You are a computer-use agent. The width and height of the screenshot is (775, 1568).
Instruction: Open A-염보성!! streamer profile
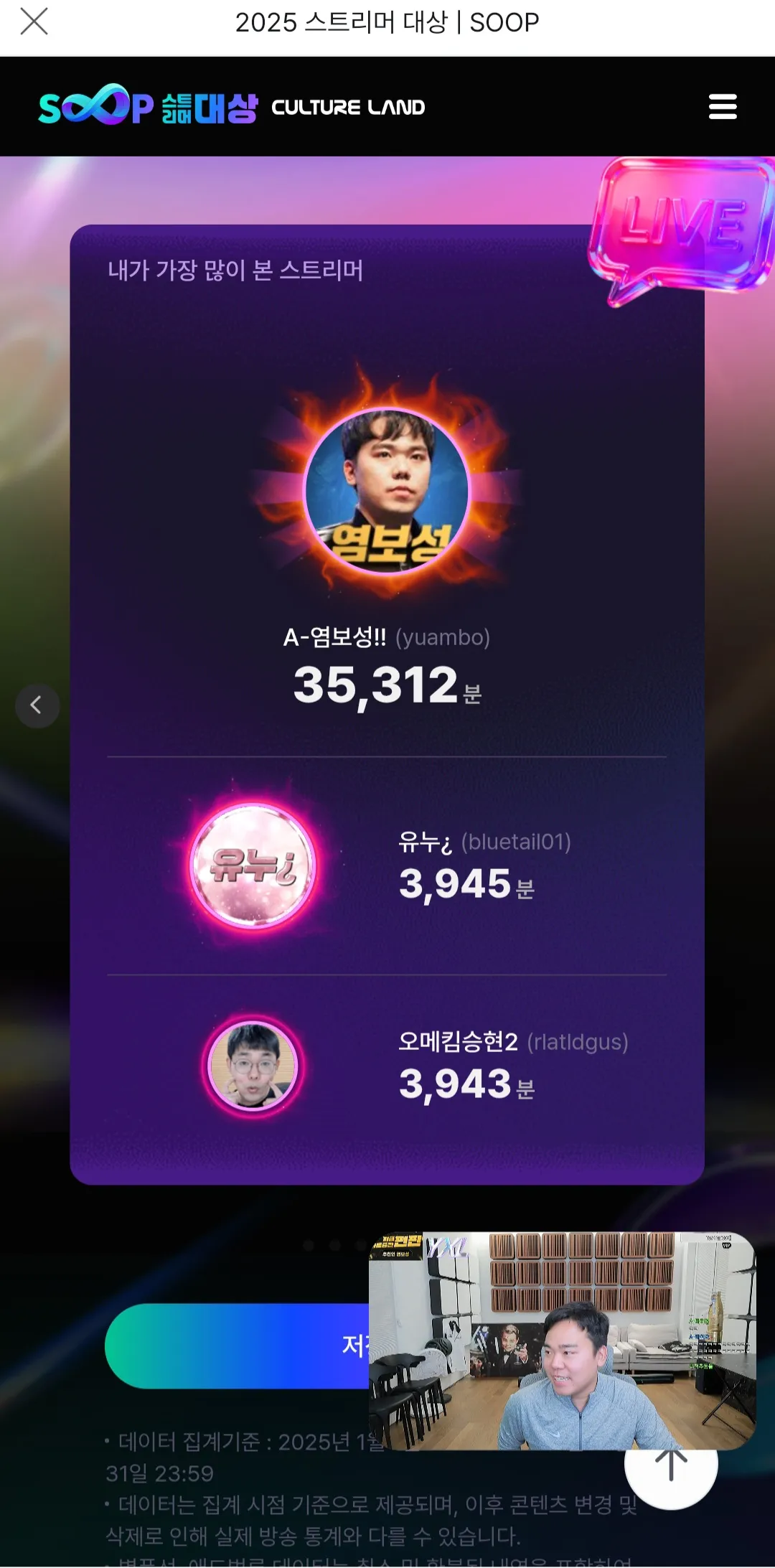pos(387,492)
